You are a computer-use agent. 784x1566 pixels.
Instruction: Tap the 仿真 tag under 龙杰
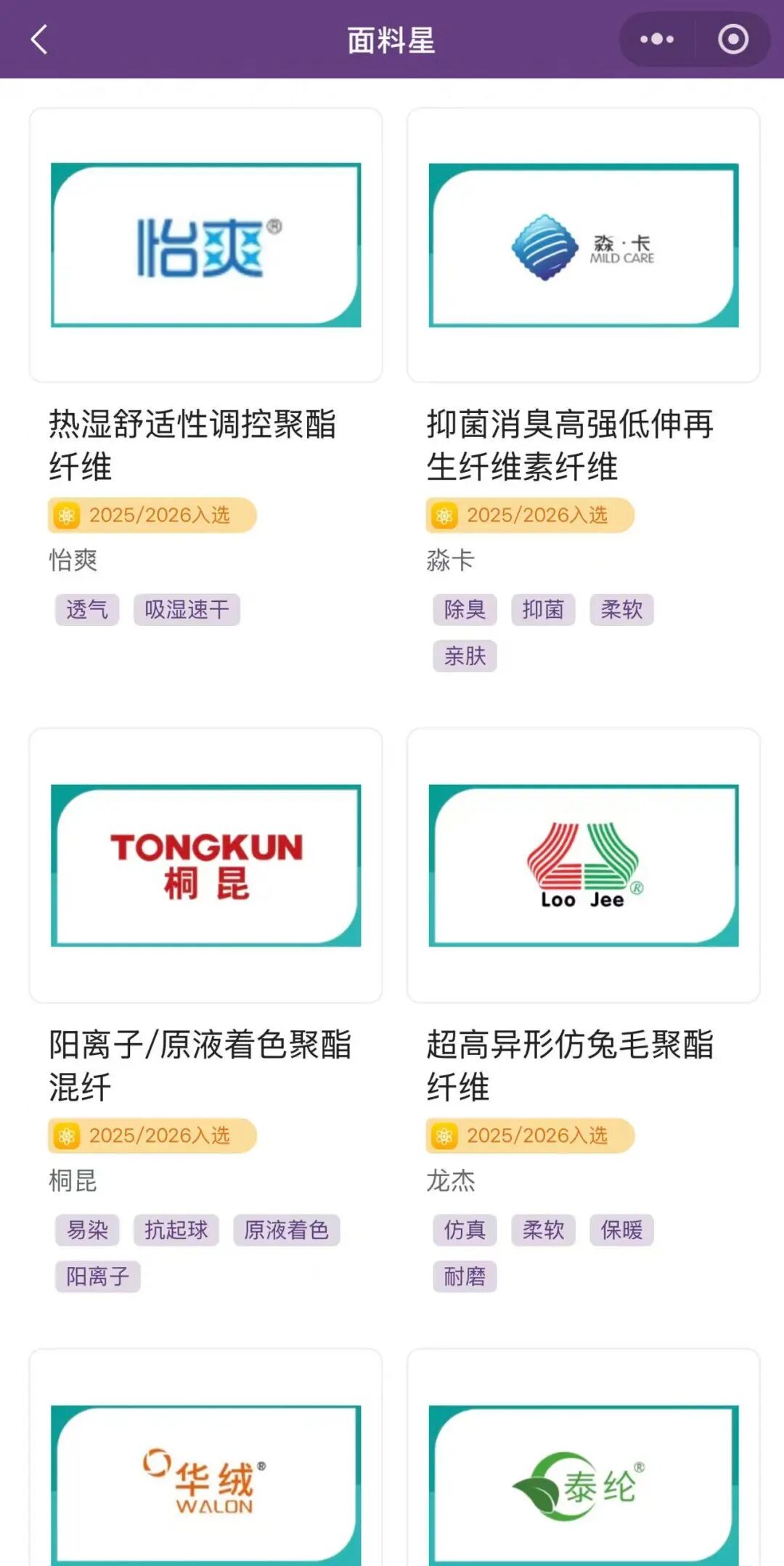click(x=465, y=1230)
